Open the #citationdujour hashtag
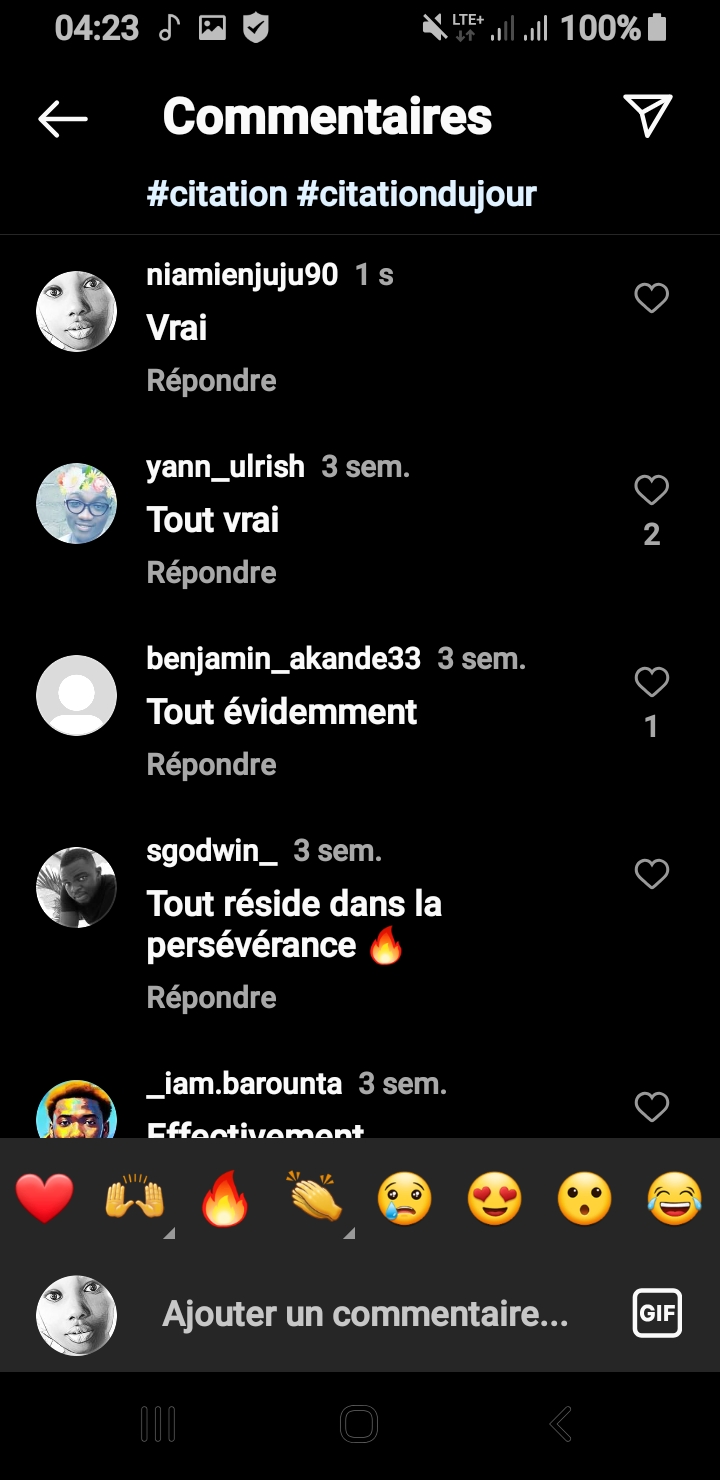Viewport: 720px width, 1480px height. (x=416, y=193)
